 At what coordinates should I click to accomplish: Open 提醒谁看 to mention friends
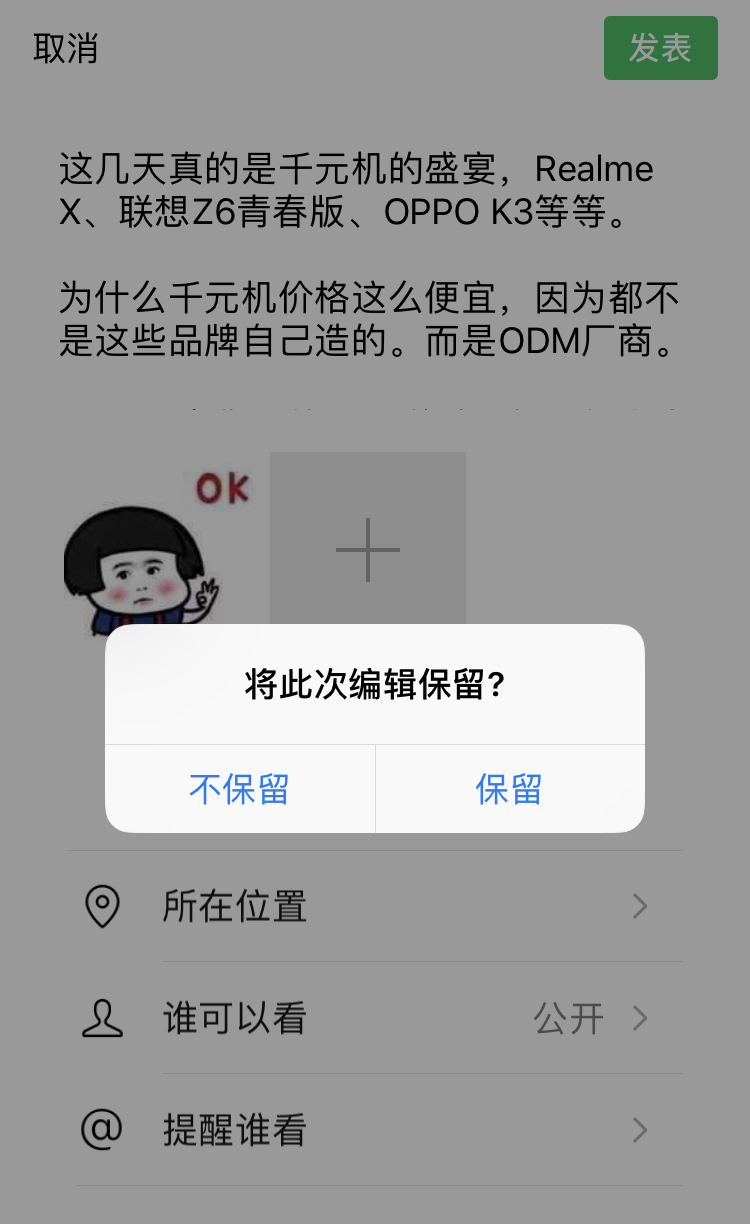pyautogui.click(x=375, y=1130)
